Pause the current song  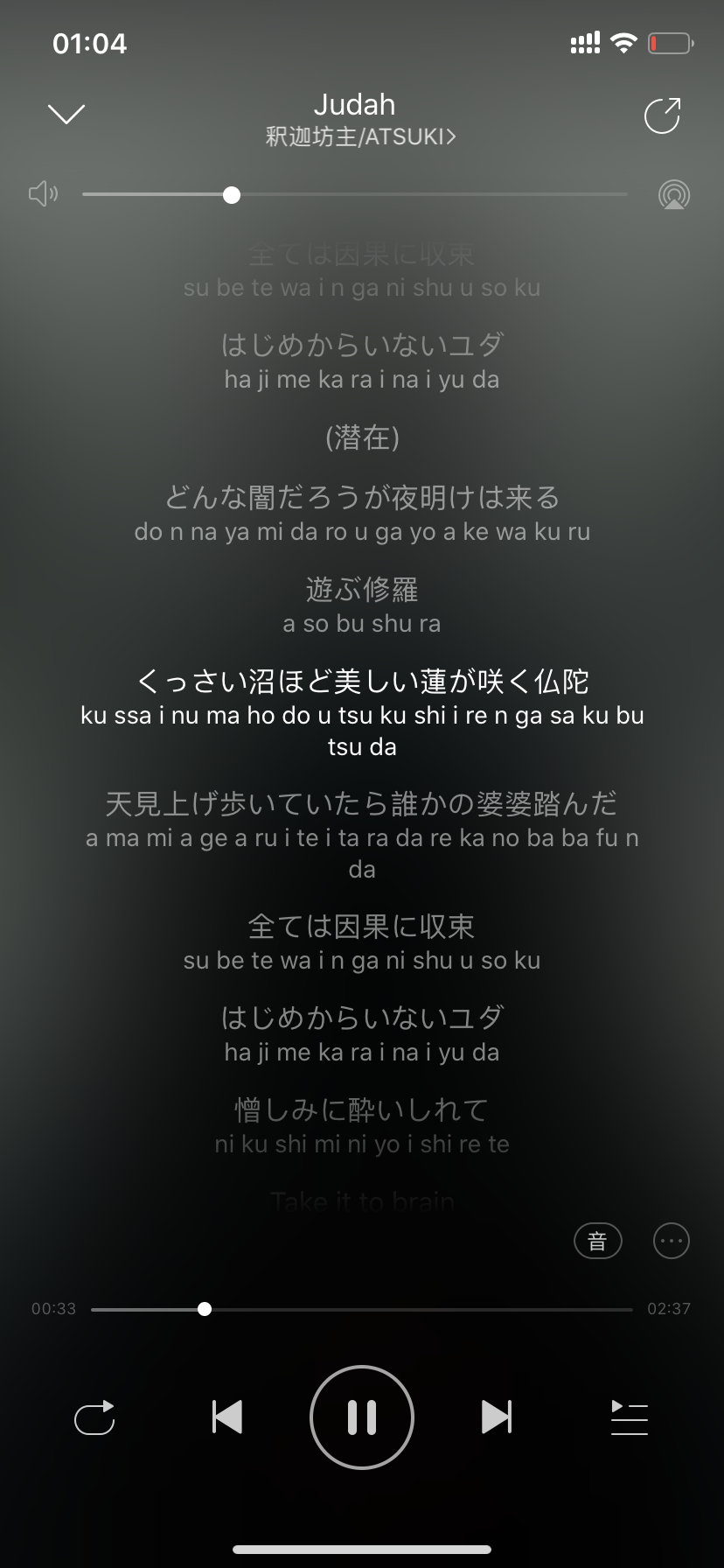(362, 1417)
